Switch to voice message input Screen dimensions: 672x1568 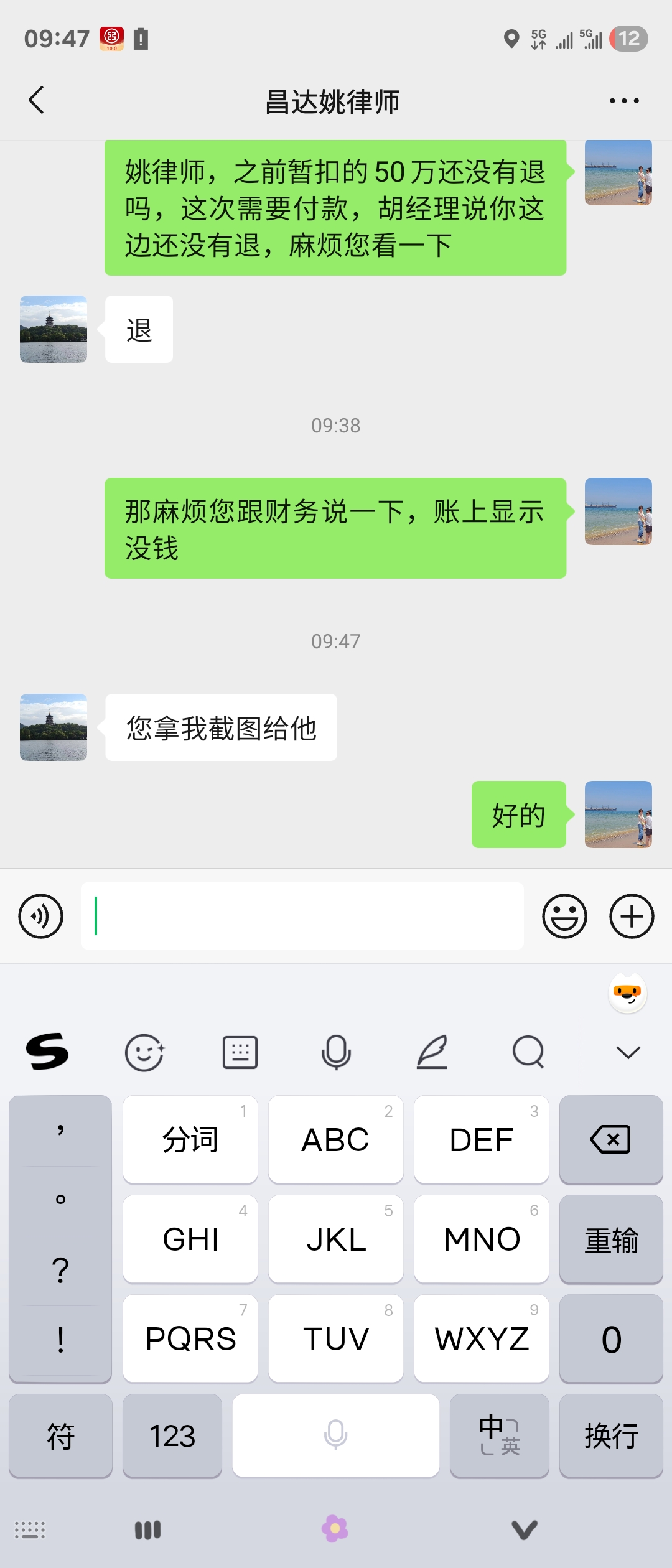point(41,916)
